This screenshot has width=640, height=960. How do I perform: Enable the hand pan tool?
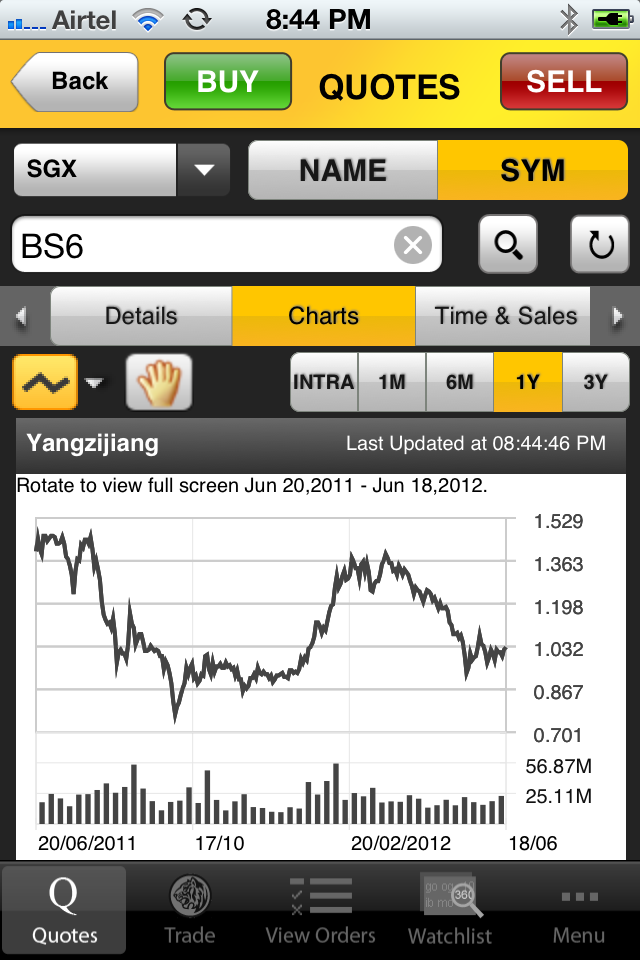[158, 383]
